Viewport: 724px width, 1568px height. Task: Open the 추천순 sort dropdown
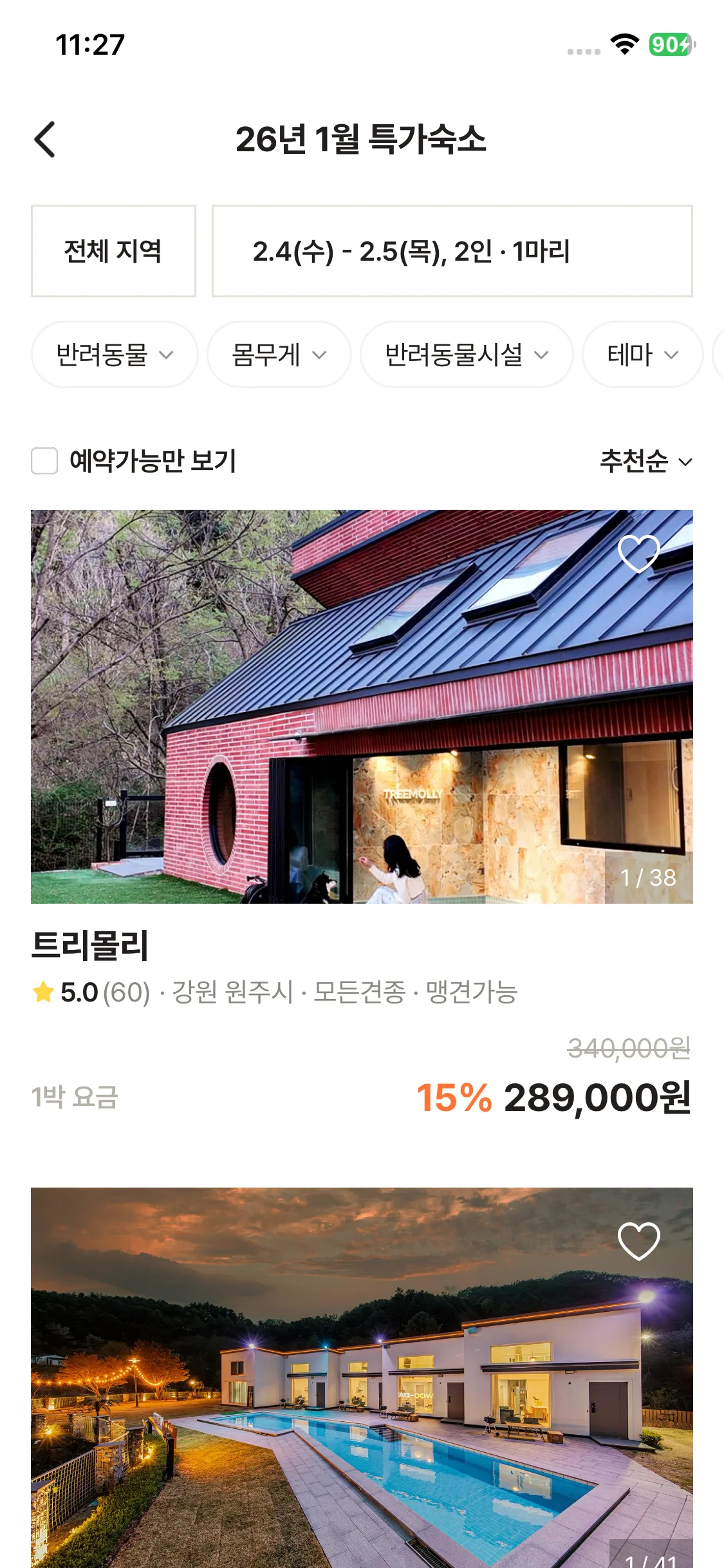click(x=646, y=461)
